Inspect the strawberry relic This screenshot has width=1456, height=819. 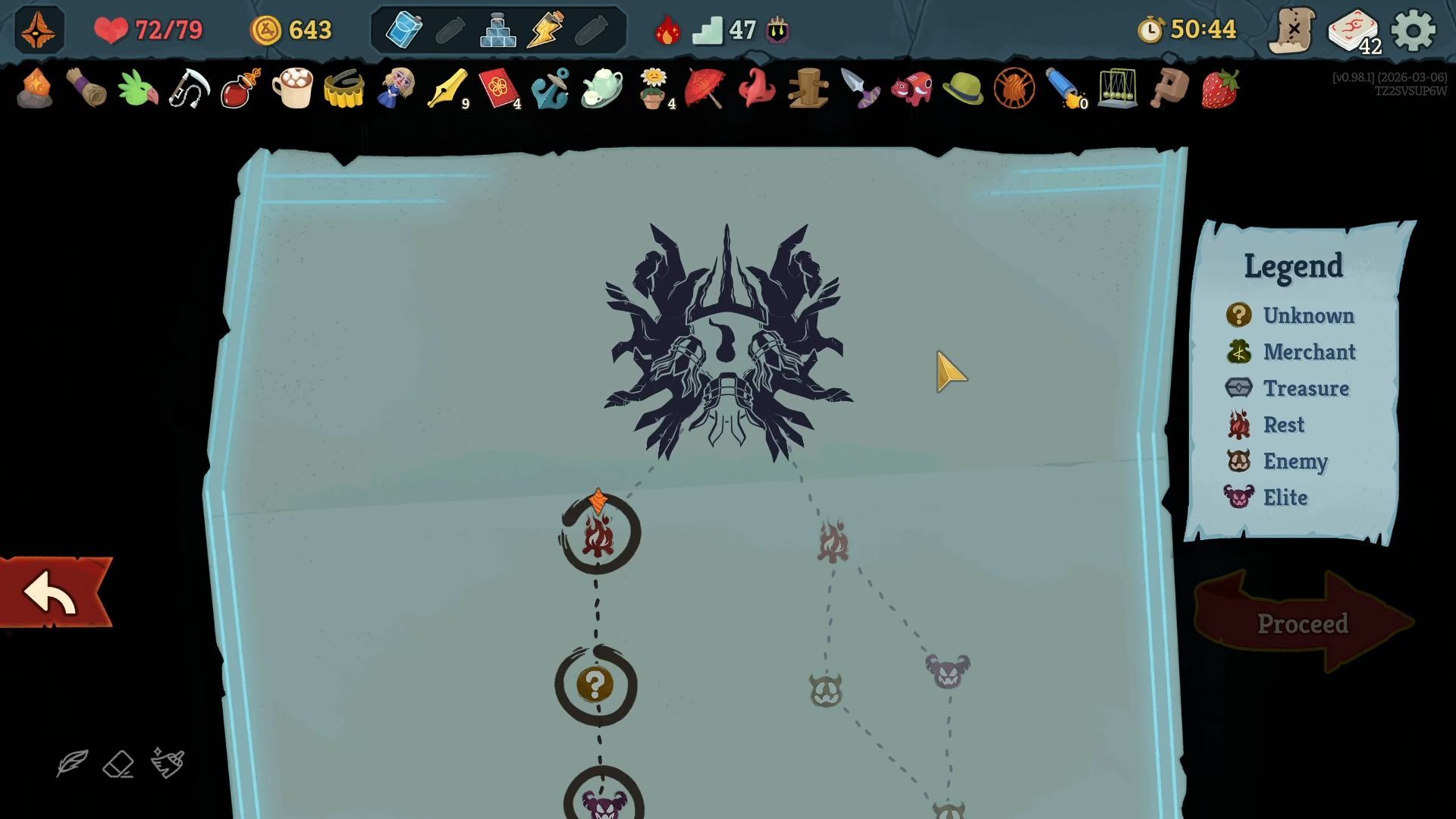1220,89
